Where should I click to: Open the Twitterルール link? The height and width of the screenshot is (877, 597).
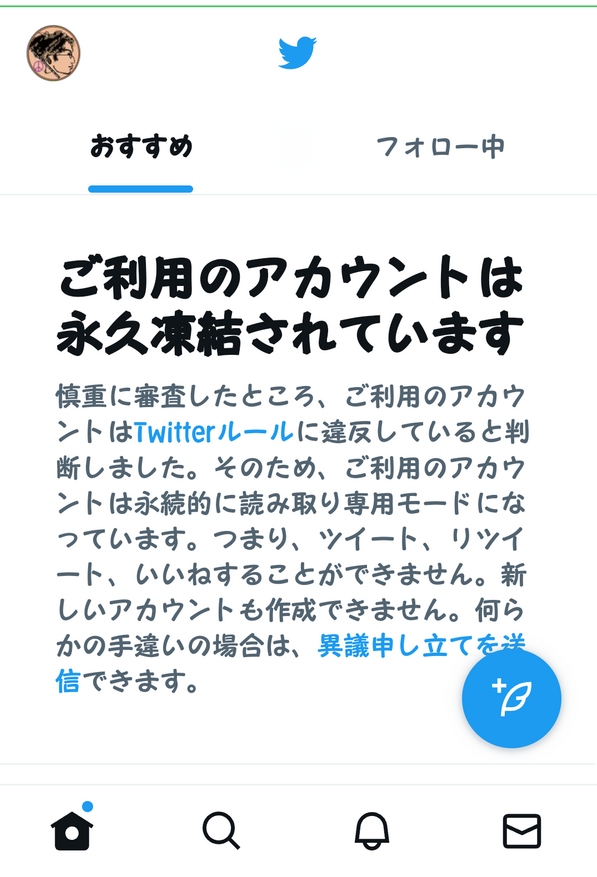click(x=214, y=432)
